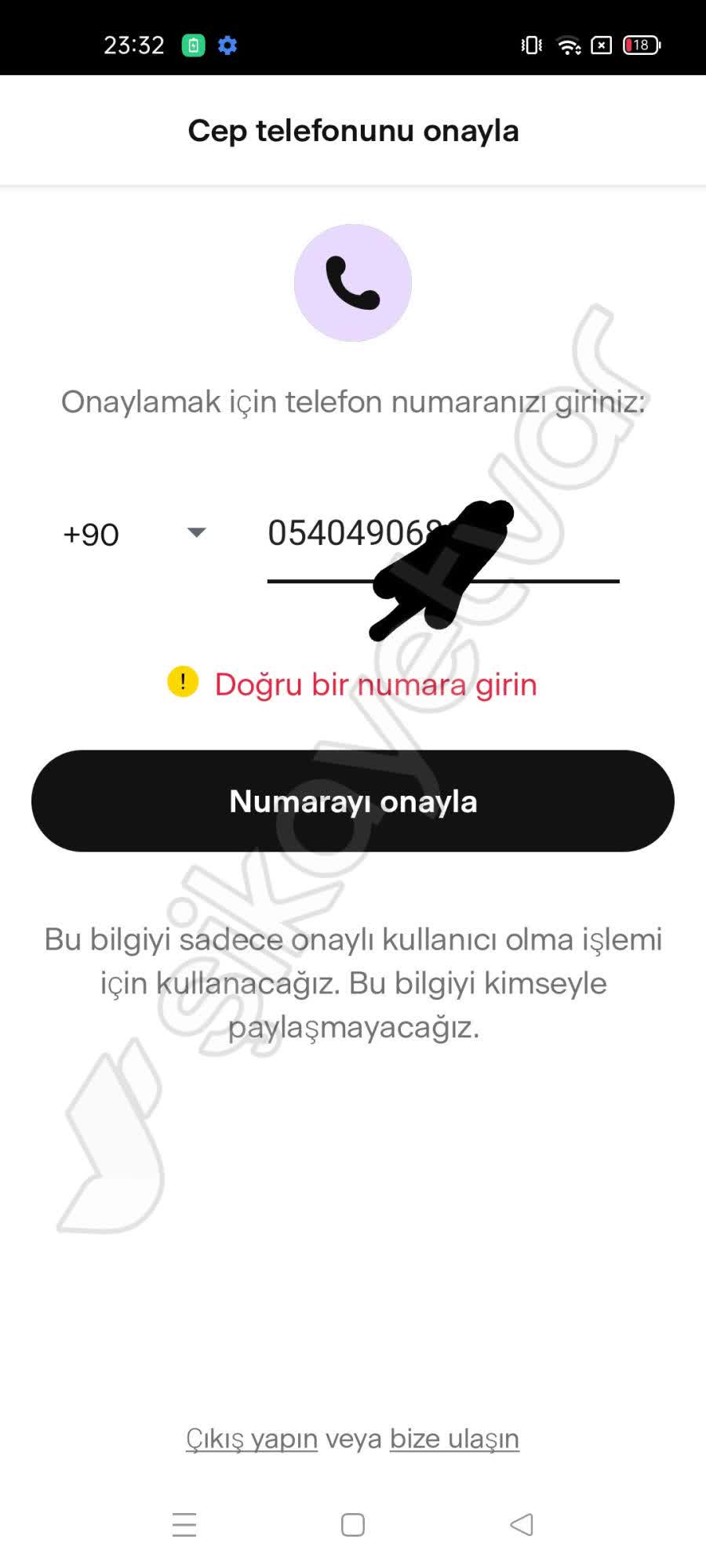
Task: Tap the home navigation button
Action: pyautogui.click(x=353, y=1523)
